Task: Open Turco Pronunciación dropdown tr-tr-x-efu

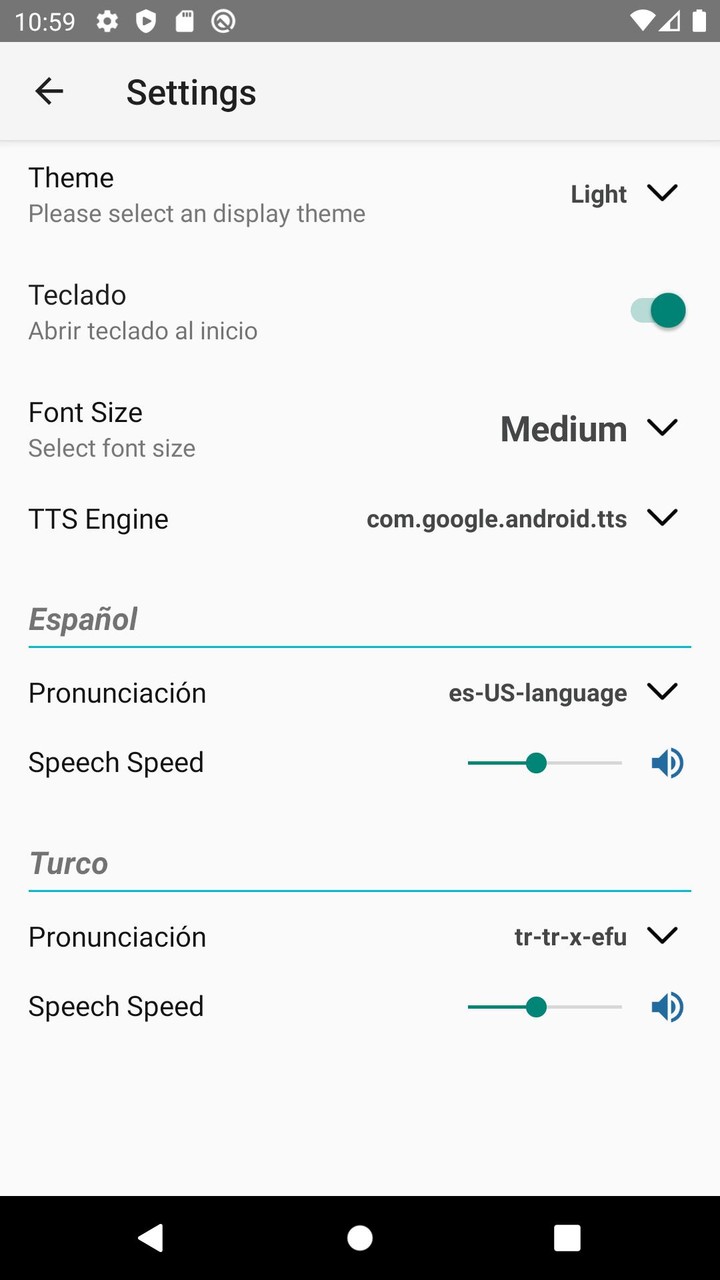Action: point(596,937)
